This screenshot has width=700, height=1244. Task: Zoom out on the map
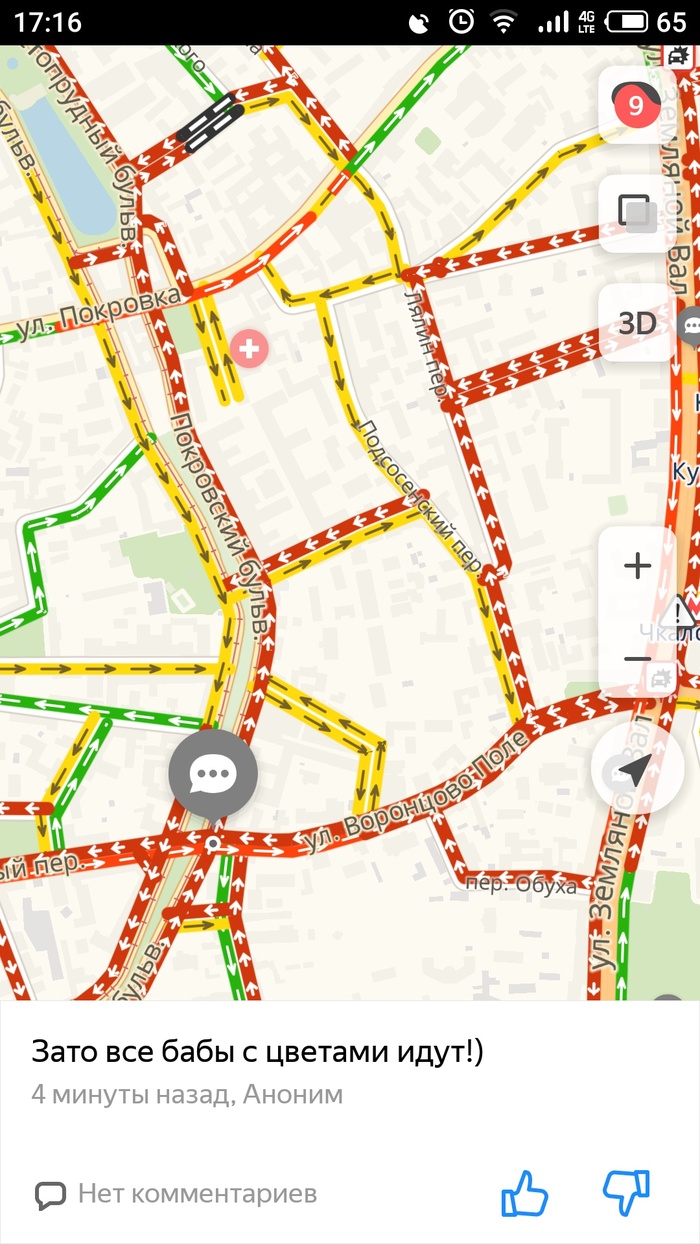pyautogui.click(x=637, y=658)
